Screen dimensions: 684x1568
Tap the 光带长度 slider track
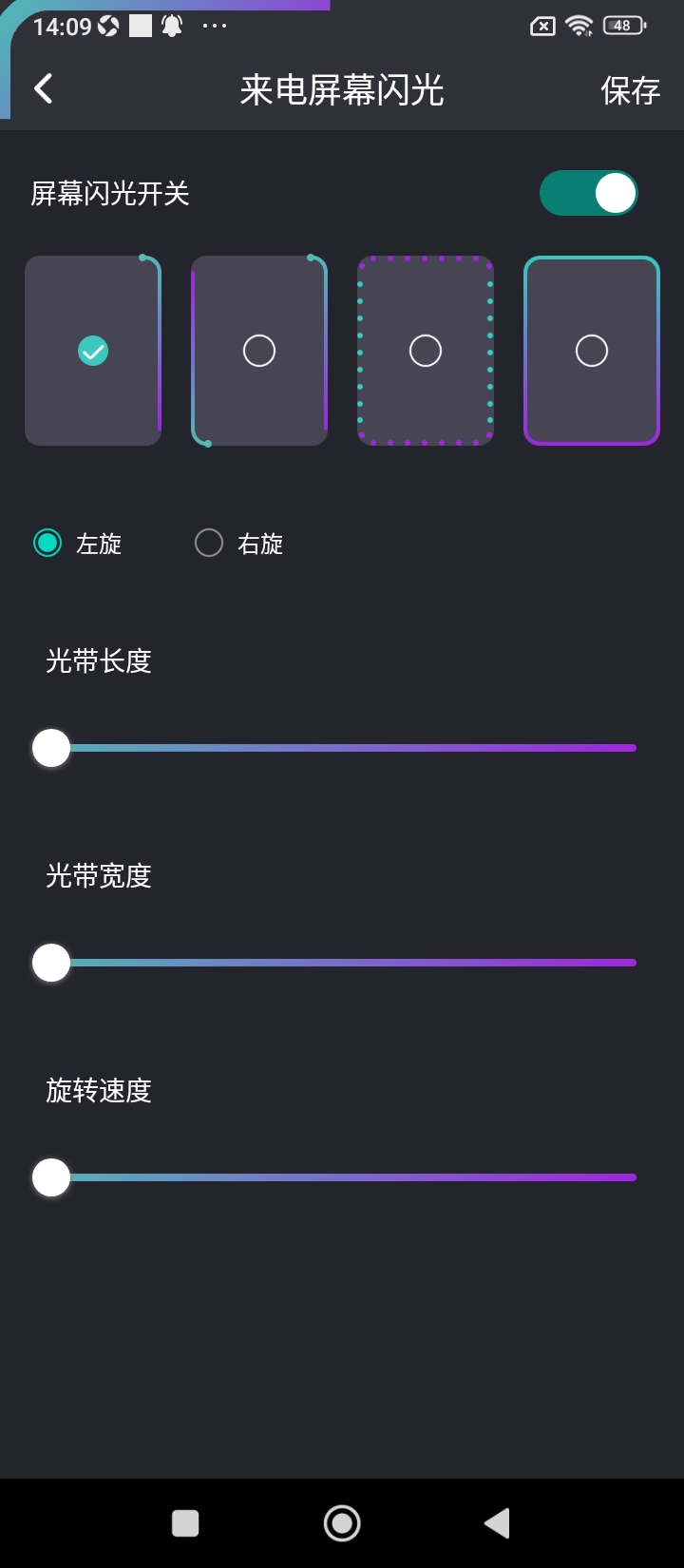tap(342, 748)
